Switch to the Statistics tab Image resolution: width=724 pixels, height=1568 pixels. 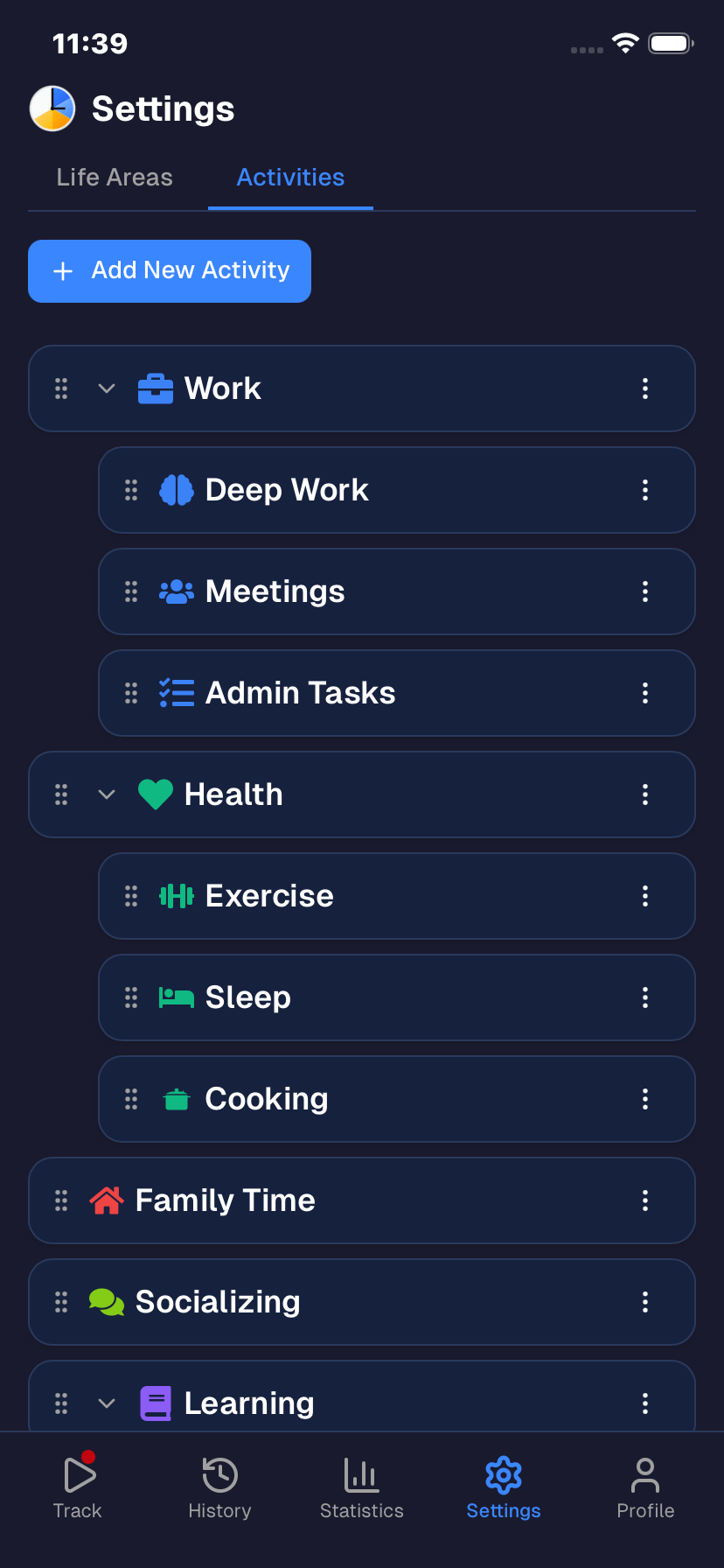362,1487
